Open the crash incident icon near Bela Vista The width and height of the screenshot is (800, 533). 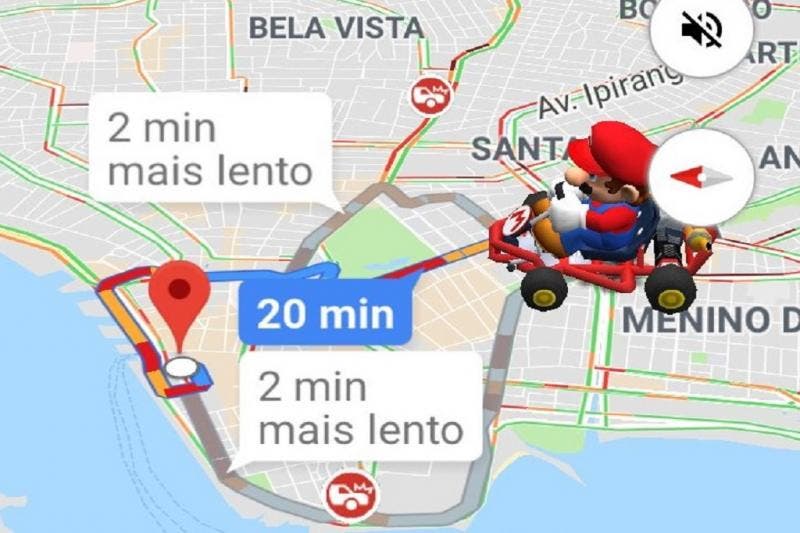[x=432, y=95]
